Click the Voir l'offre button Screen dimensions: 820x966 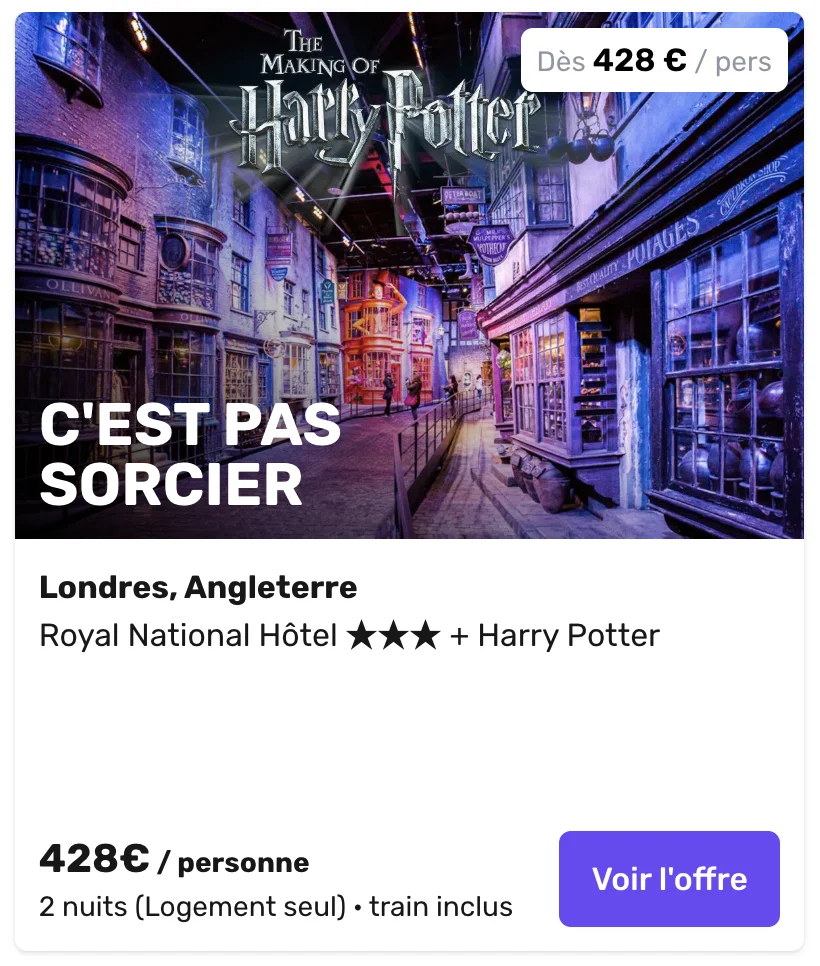[669, 879]
